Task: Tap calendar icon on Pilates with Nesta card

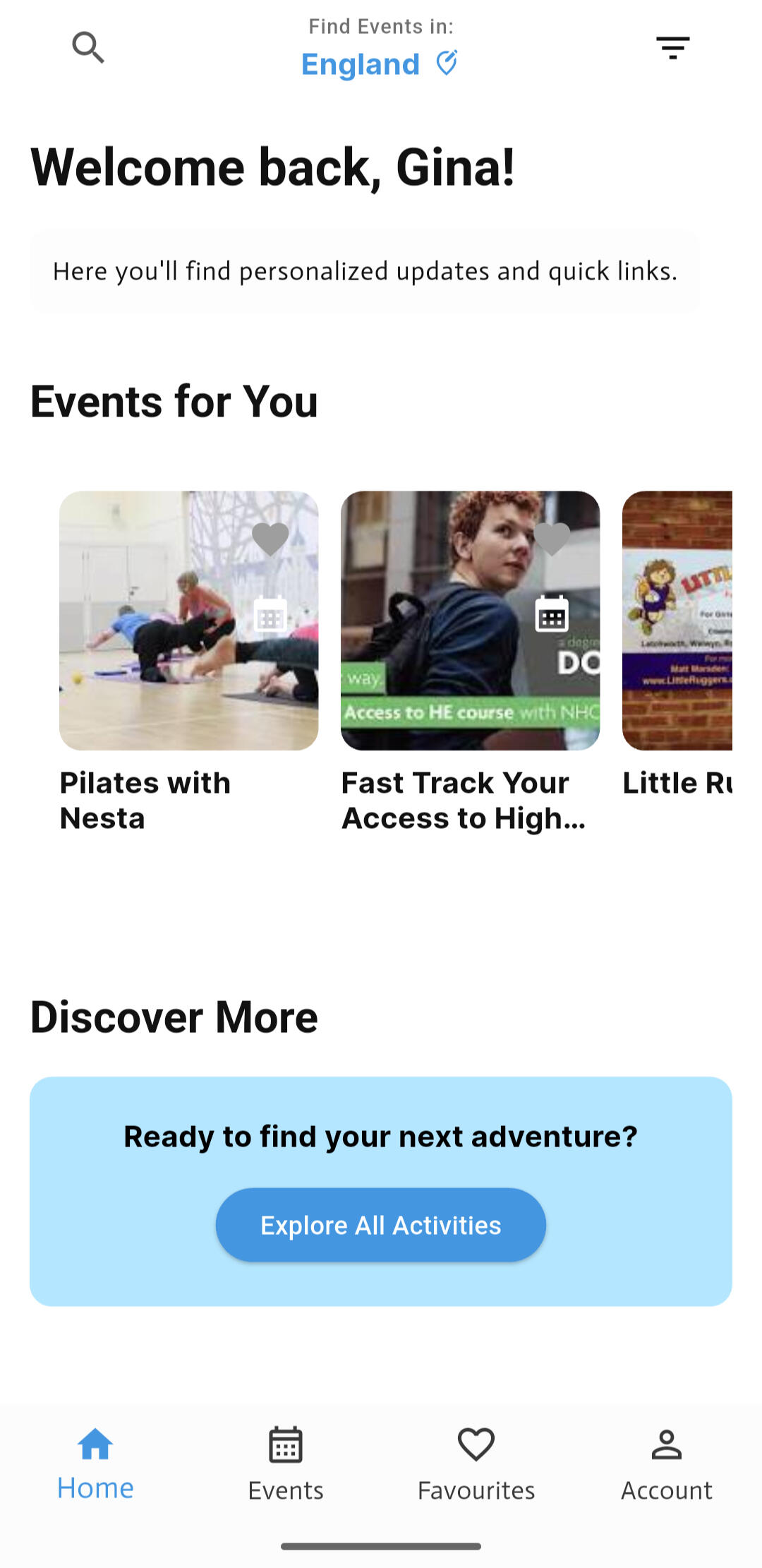Action: 270,614
